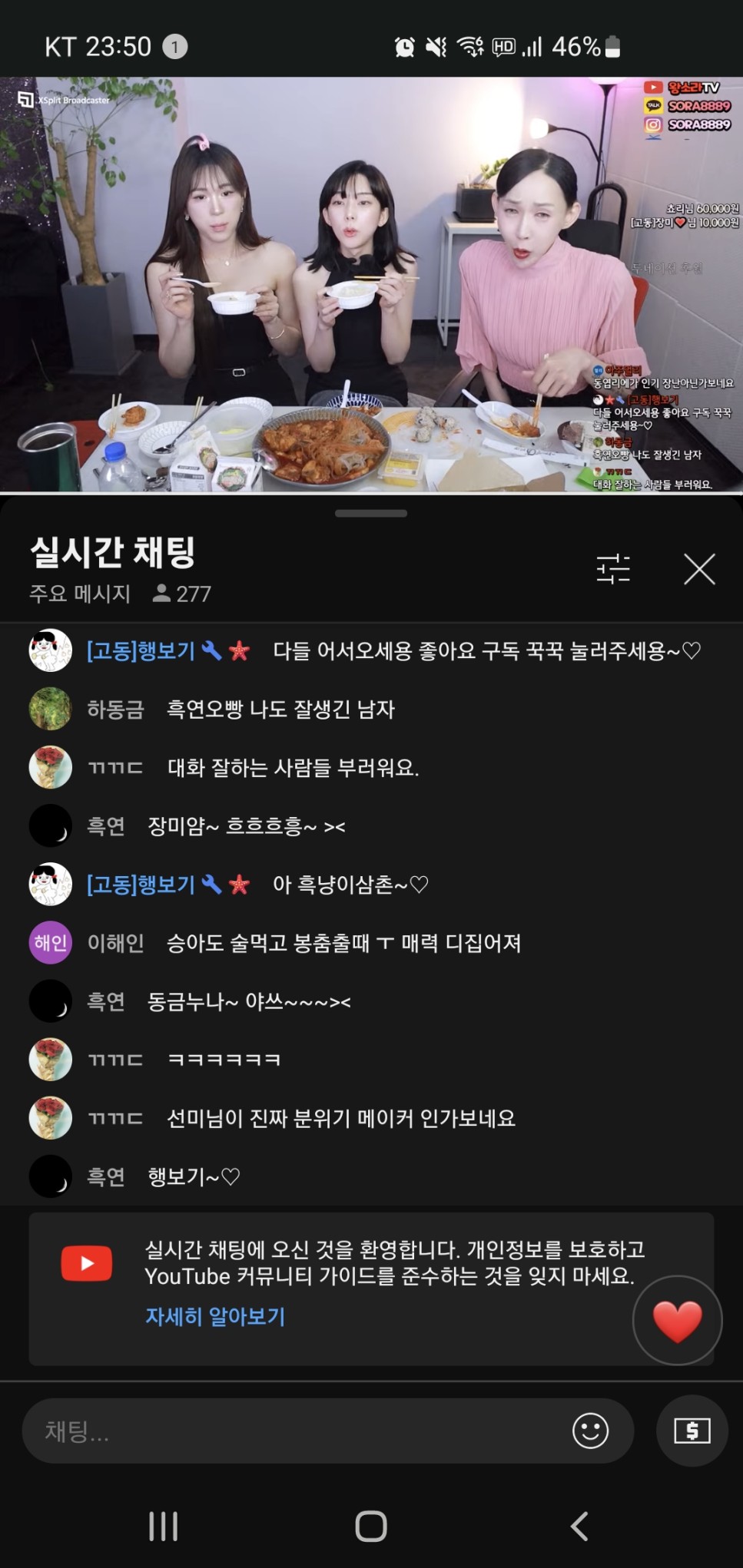Select 이해인's message about 승아

pyautogui.click(x=343, y=943)
